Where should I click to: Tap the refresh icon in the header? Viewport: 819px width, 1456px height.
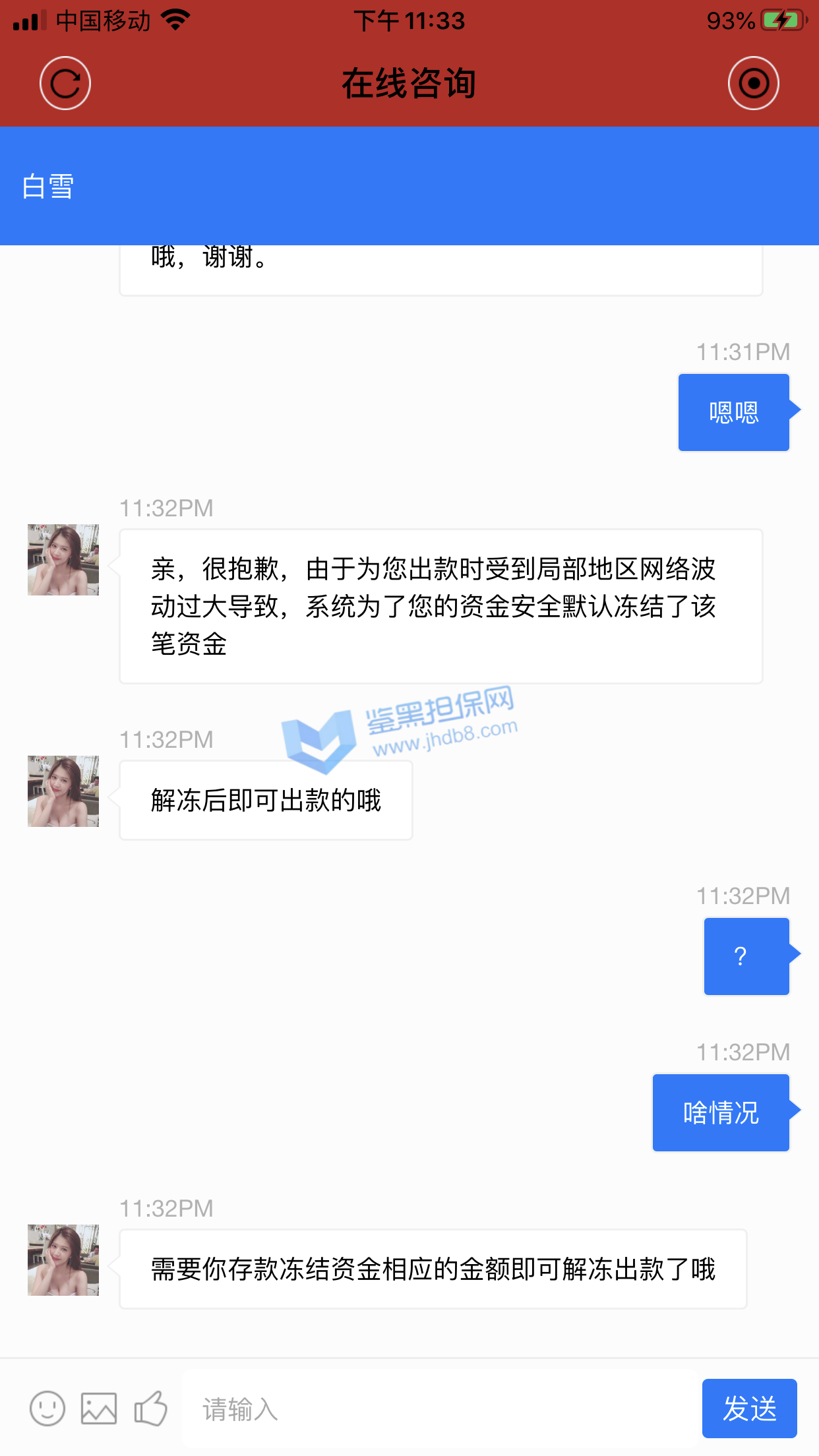65,84
